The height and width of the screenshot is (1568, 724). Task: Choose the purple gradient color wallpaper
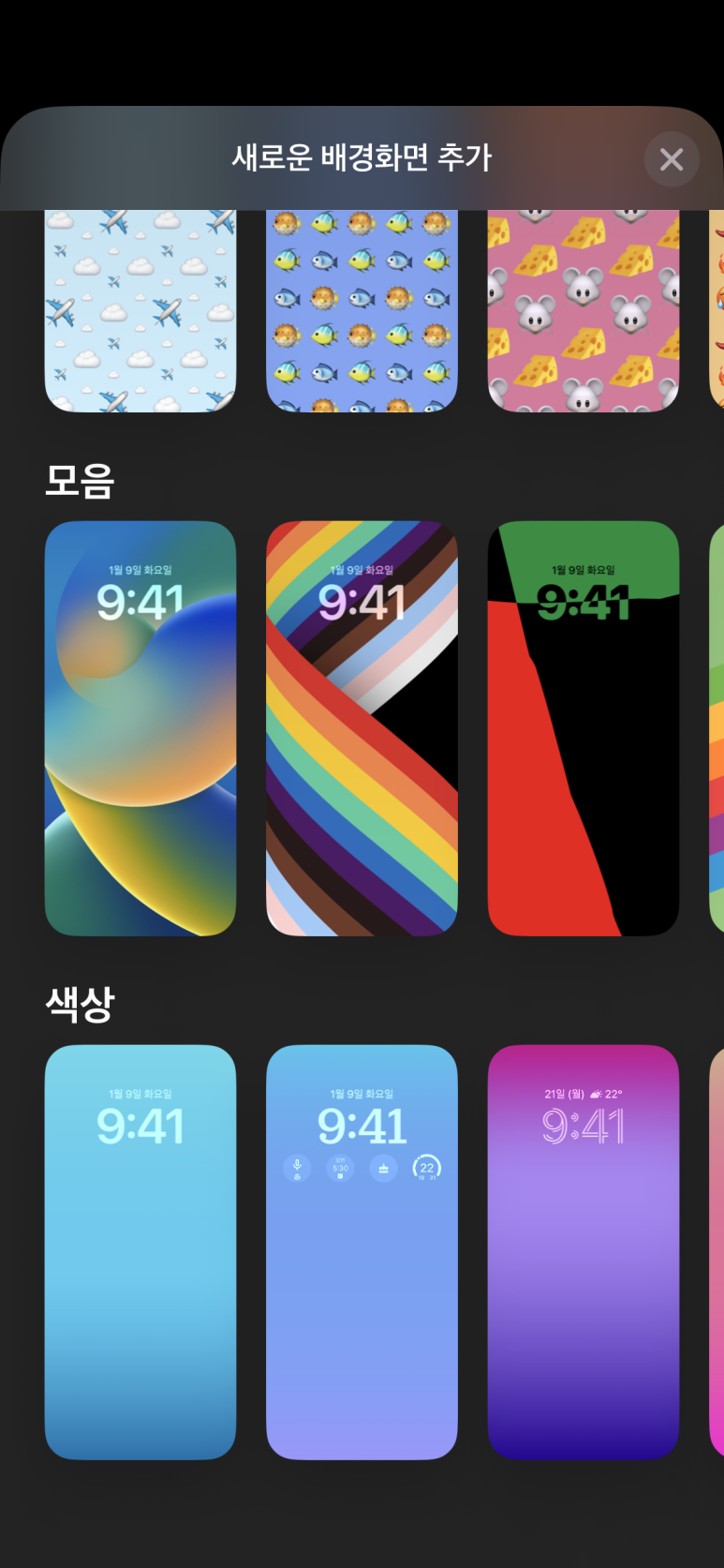[x=583, y=1251]
